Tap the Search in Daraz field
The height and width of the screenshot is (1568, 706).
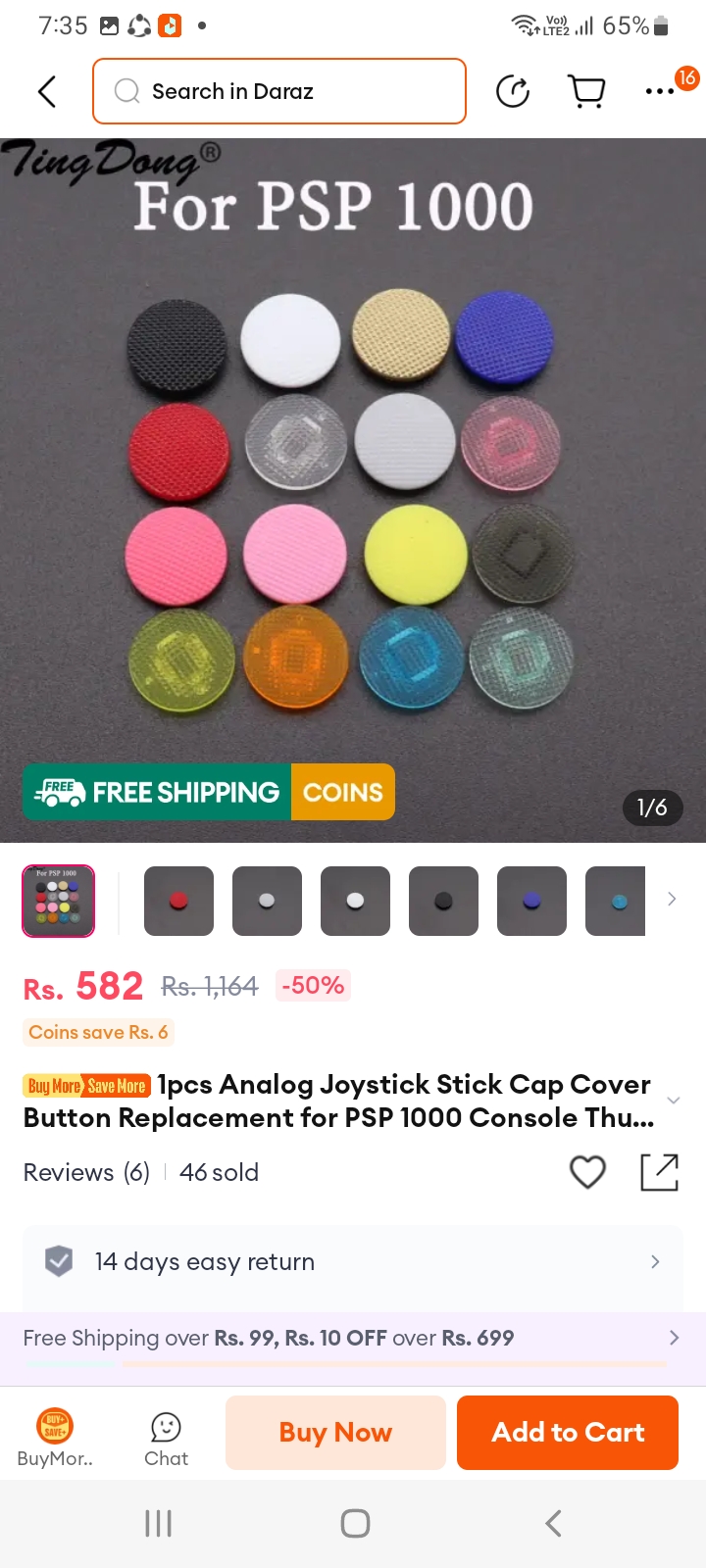(279, 91)
